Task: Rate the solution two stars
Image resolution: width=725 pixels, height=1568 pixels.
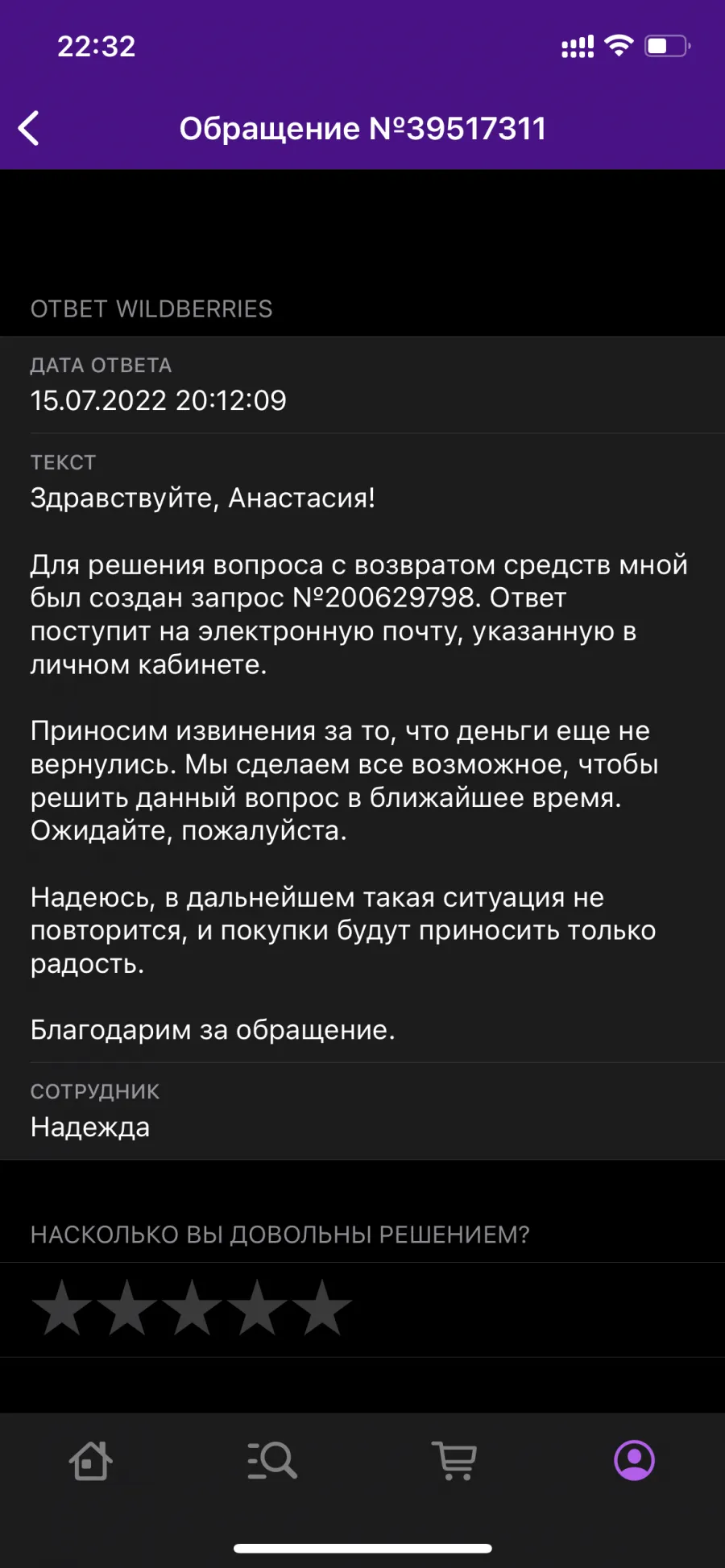Action: click(x=127, y=1309)
